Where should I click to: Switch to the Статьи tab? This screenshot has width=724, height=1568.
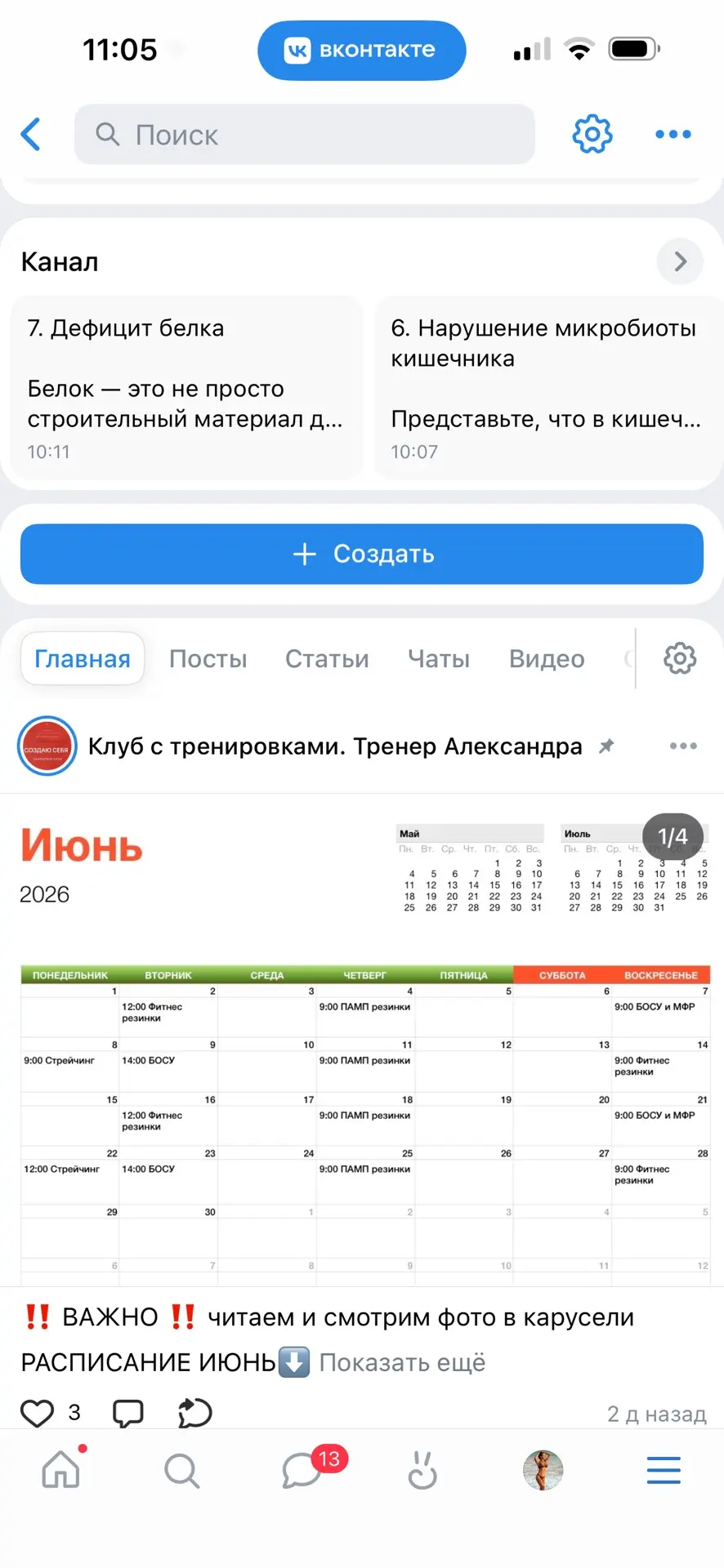tap(327, 658)
